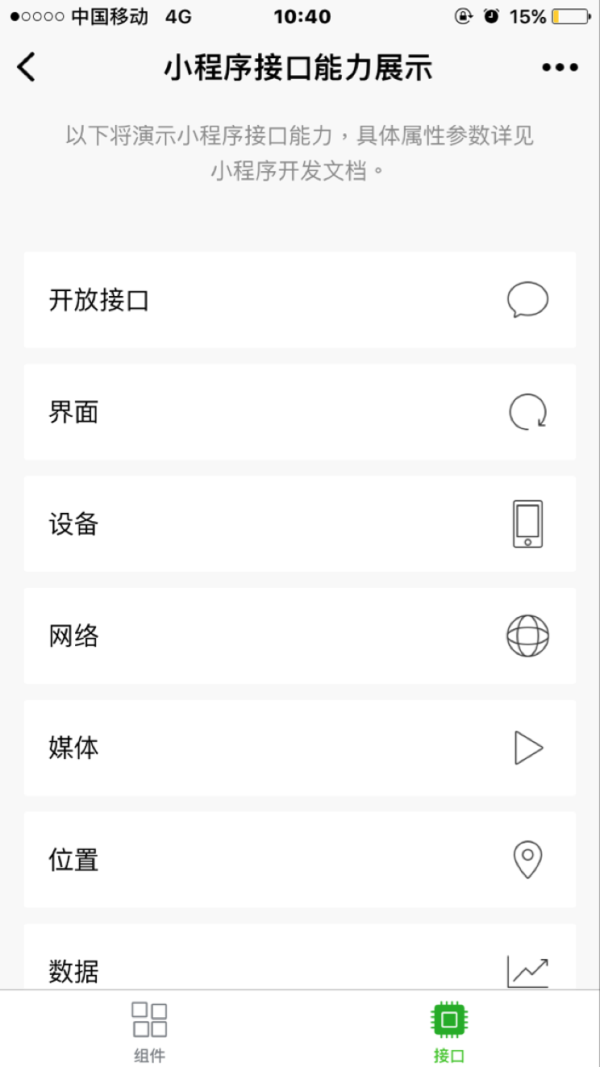
Task: Open the 数据 row
Action: coord(300,957)
